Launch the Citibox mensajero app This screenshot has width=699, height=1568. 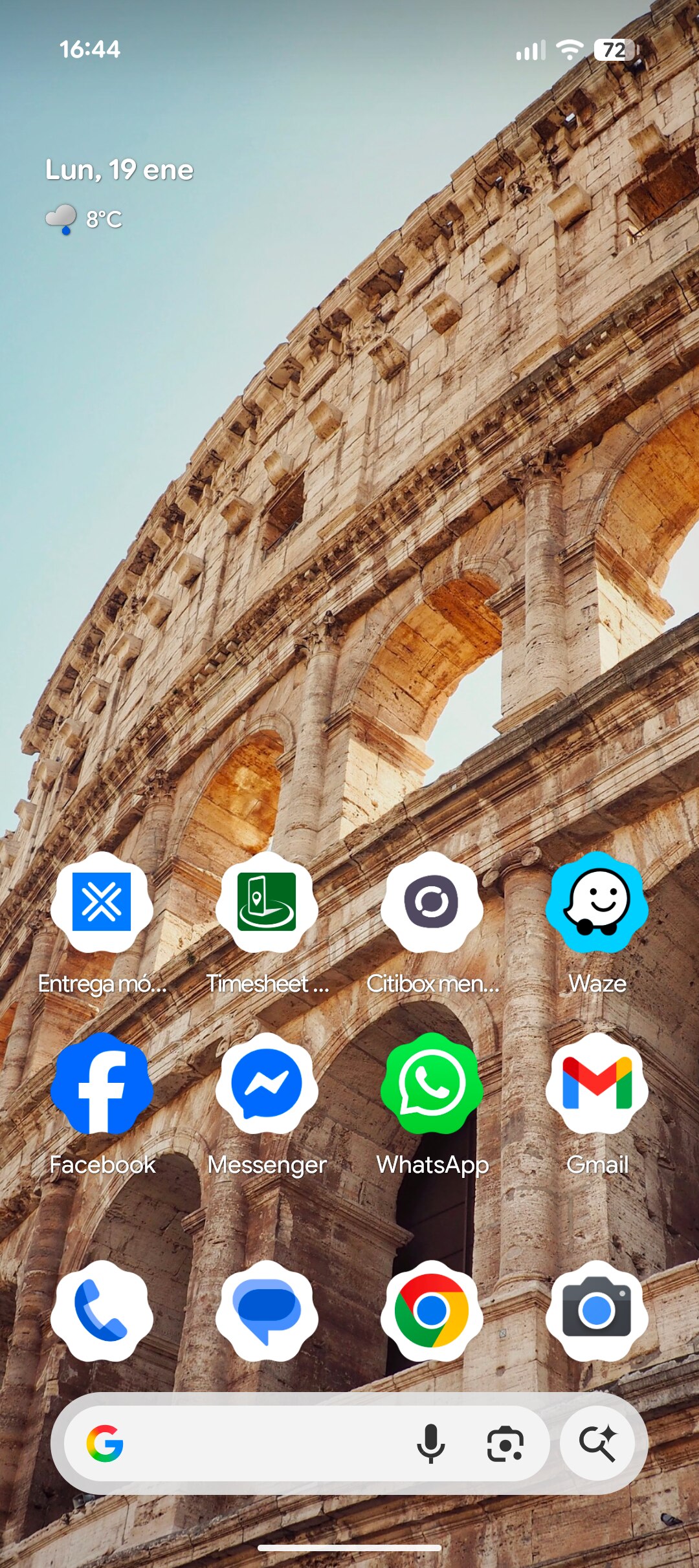click(432, 908)
